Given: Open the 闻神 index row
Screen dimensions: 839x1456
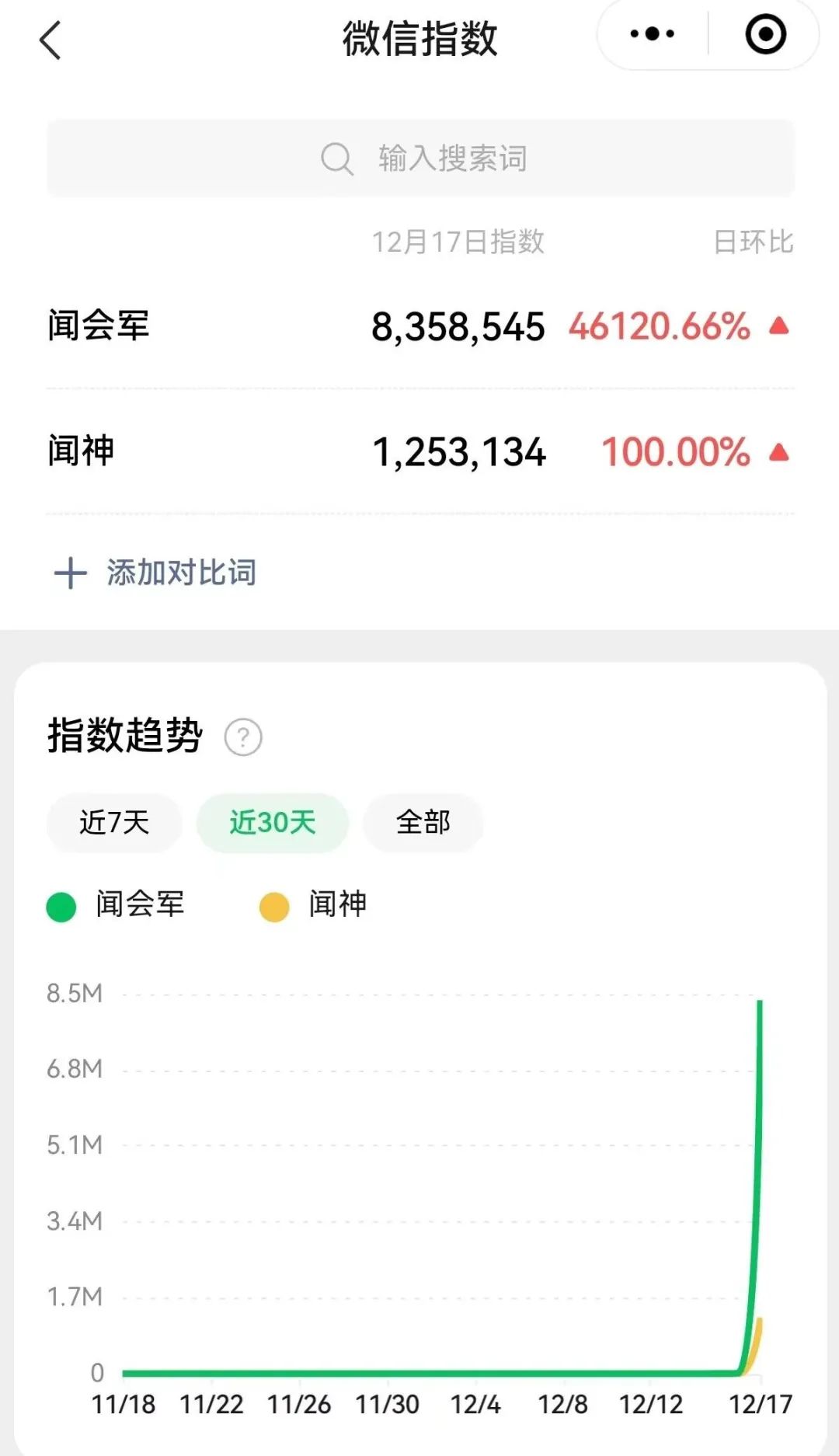Looking at the screenshot, I should 419,452.
